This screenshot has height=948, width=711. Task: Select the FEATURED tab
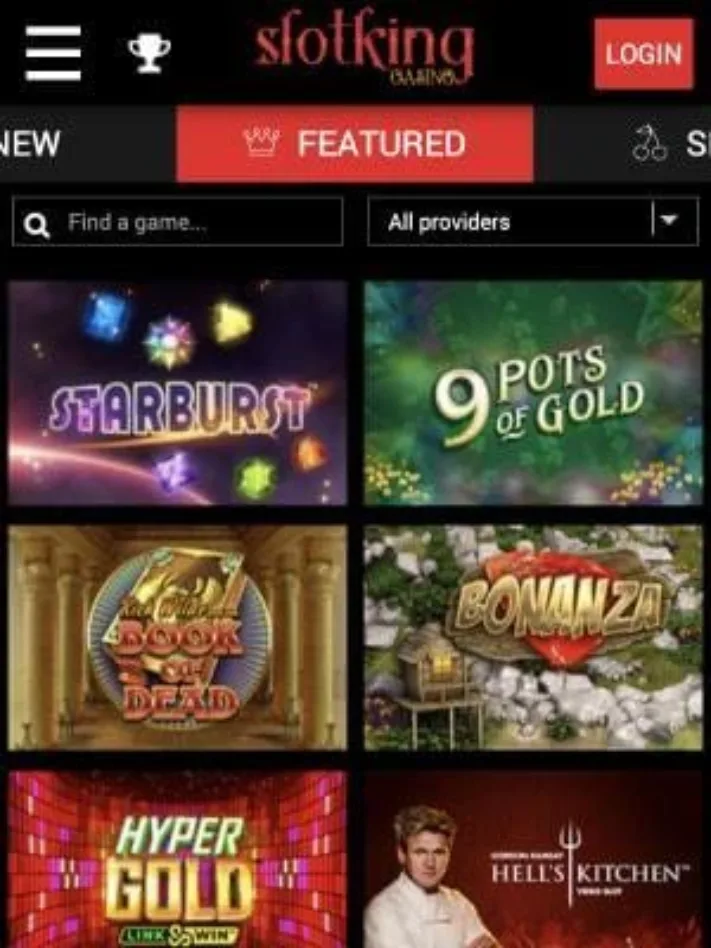click(x=355, y=144)
